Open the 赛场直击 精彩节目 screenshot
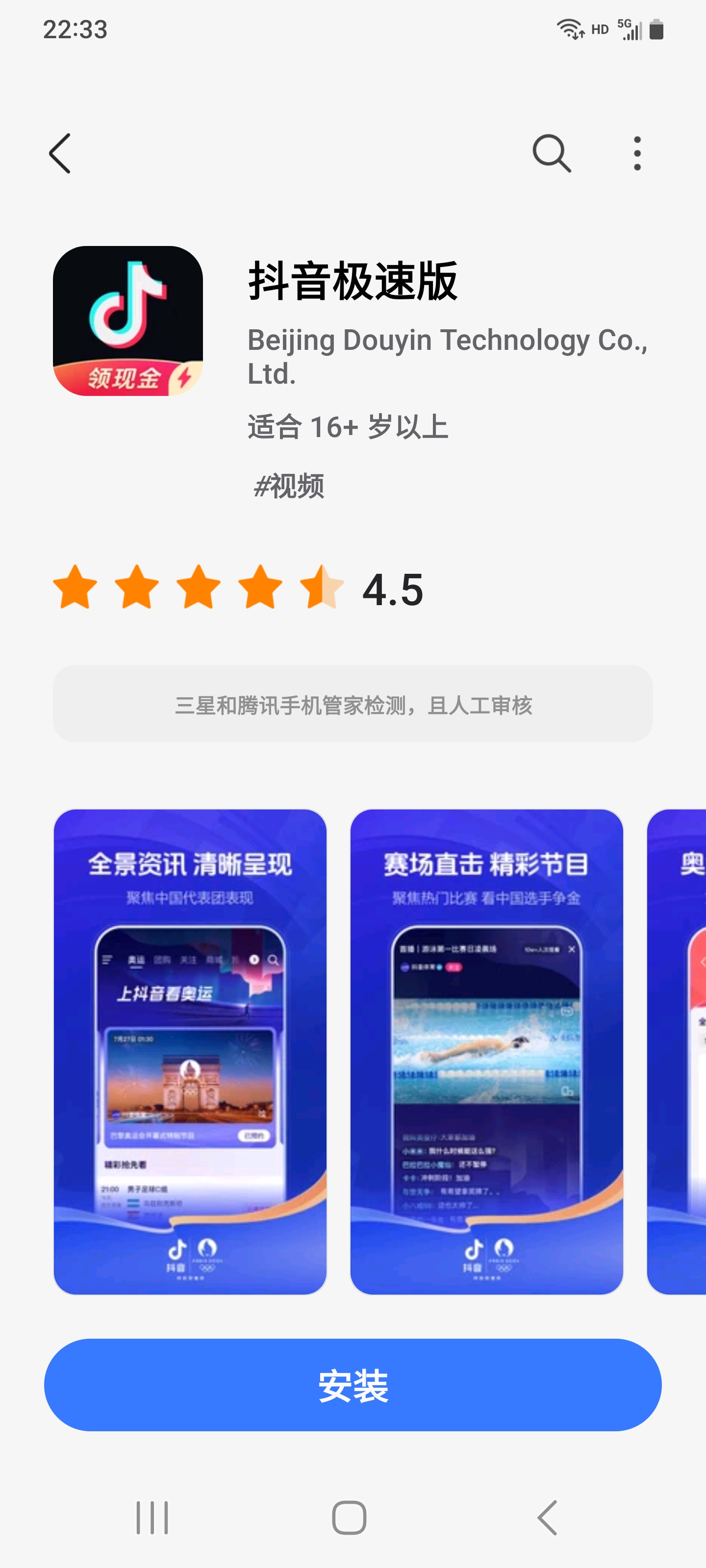 point(486,1051)
